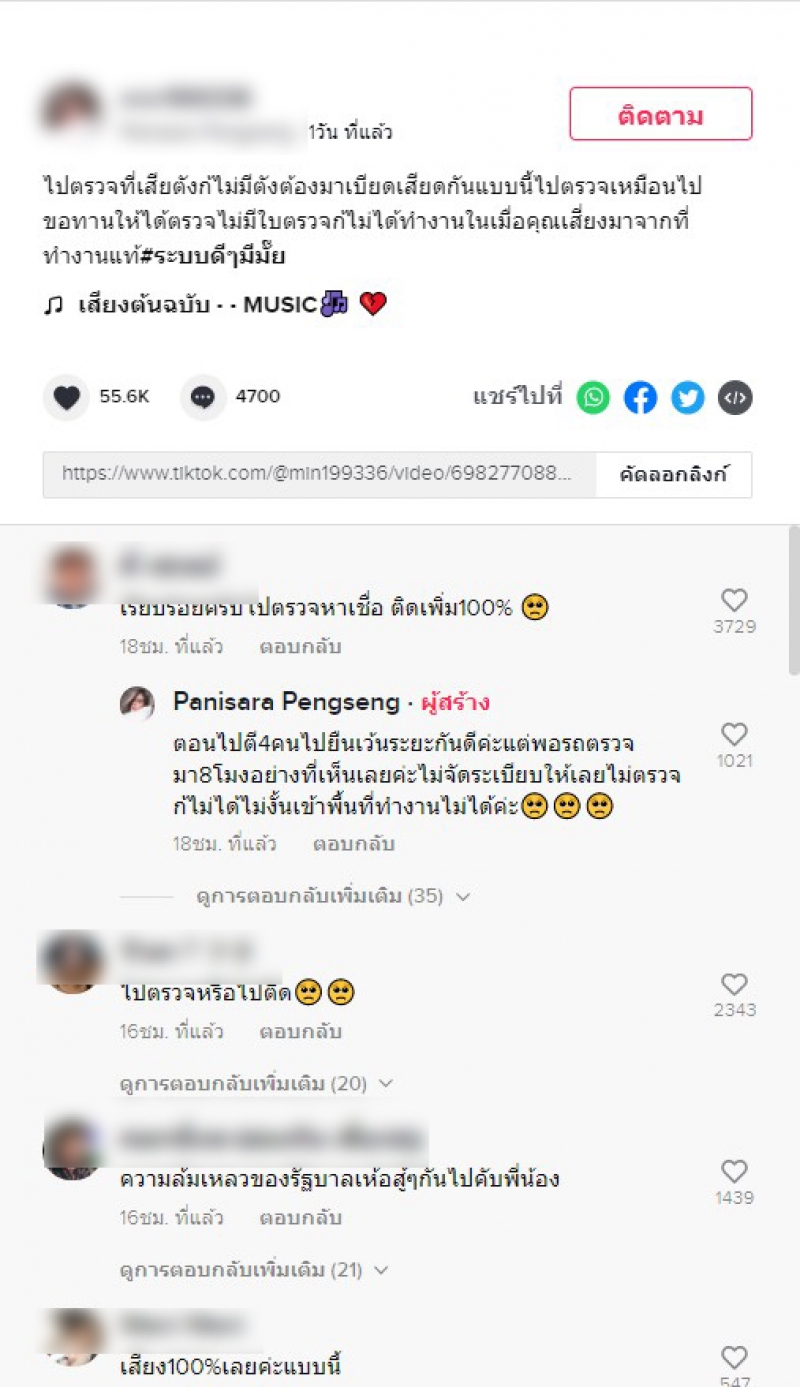Share the video to Twitter
The height and width of the screenshot is (1387, 800).
click(687, 397)
